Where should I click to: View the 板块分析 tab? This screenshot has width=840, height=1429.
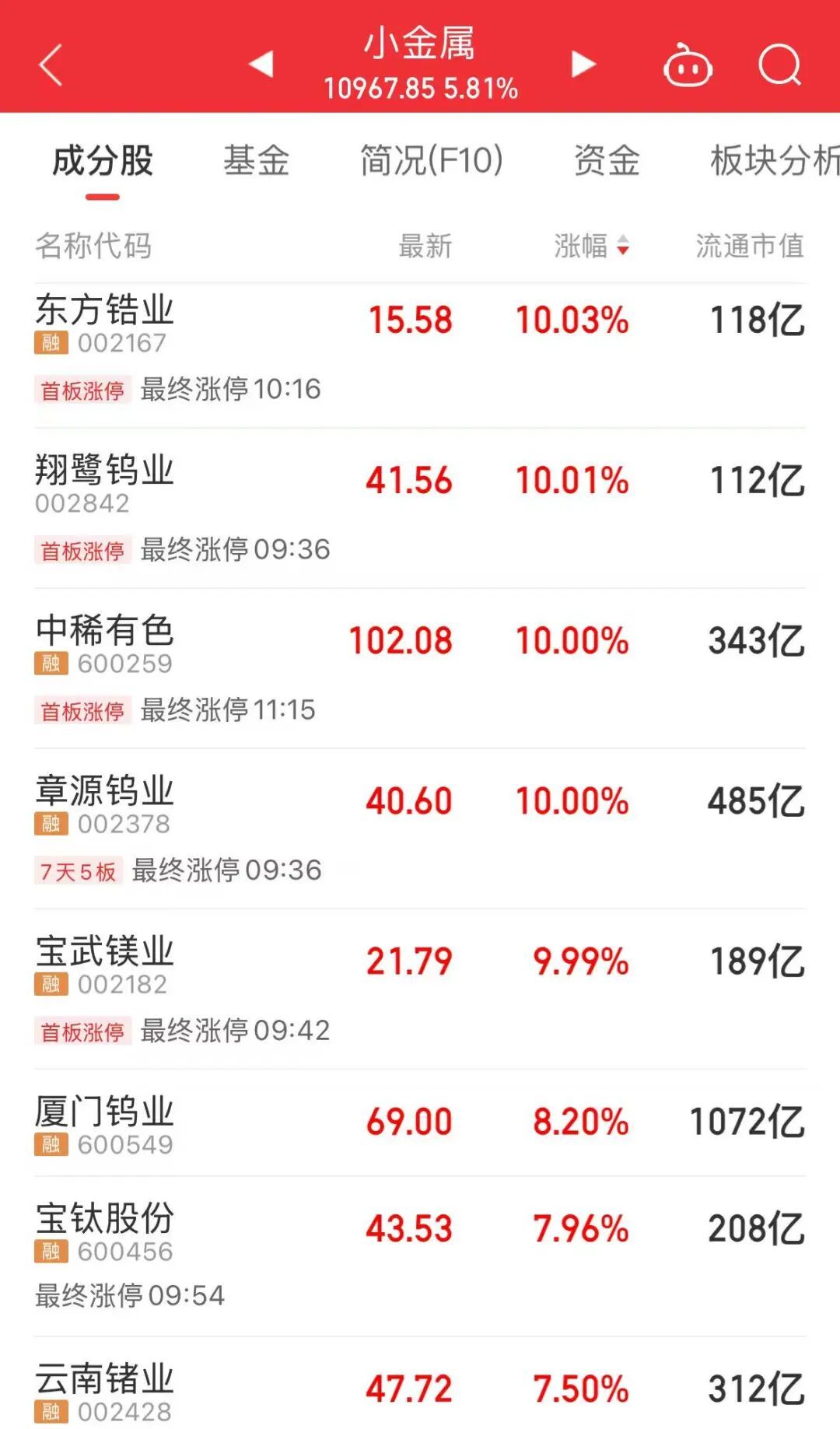pyautogui.click(x=774, y=162)
